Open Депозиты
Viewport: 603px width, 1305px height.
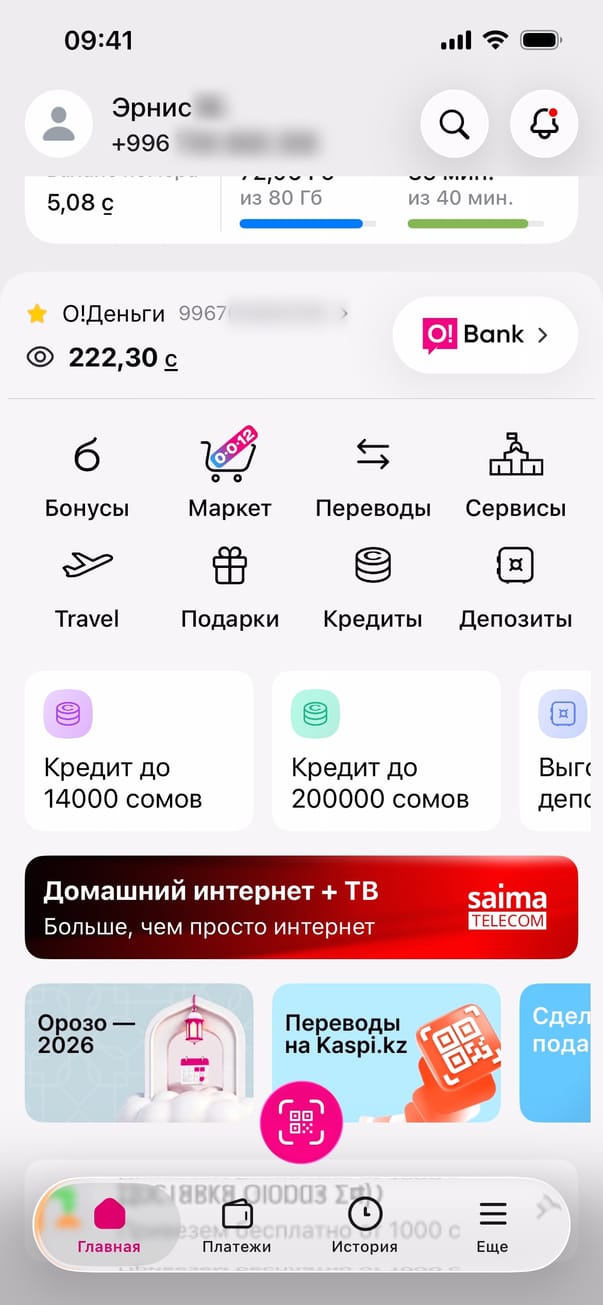(x=516, y=588)
